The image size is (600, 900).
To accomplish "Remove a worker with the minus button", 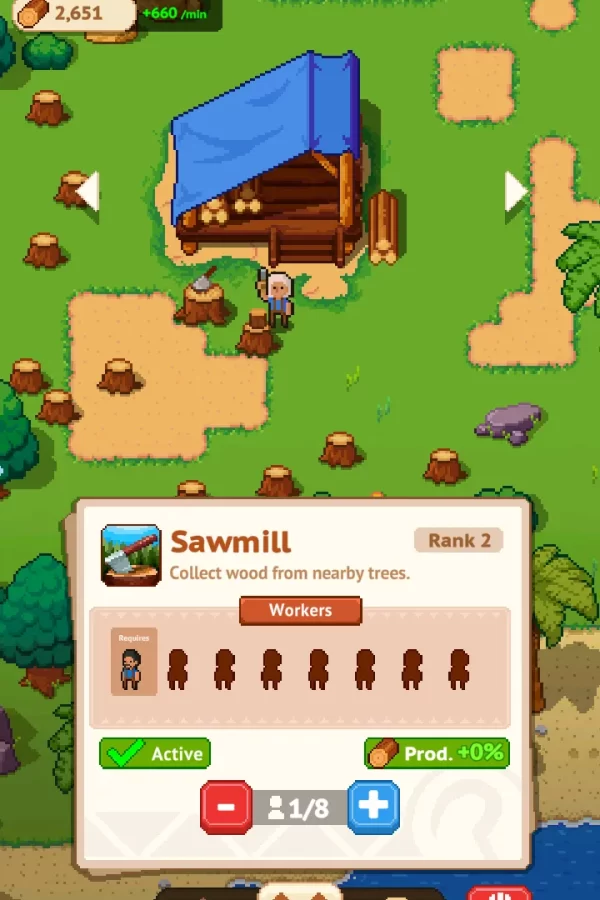I will (226, 807).
